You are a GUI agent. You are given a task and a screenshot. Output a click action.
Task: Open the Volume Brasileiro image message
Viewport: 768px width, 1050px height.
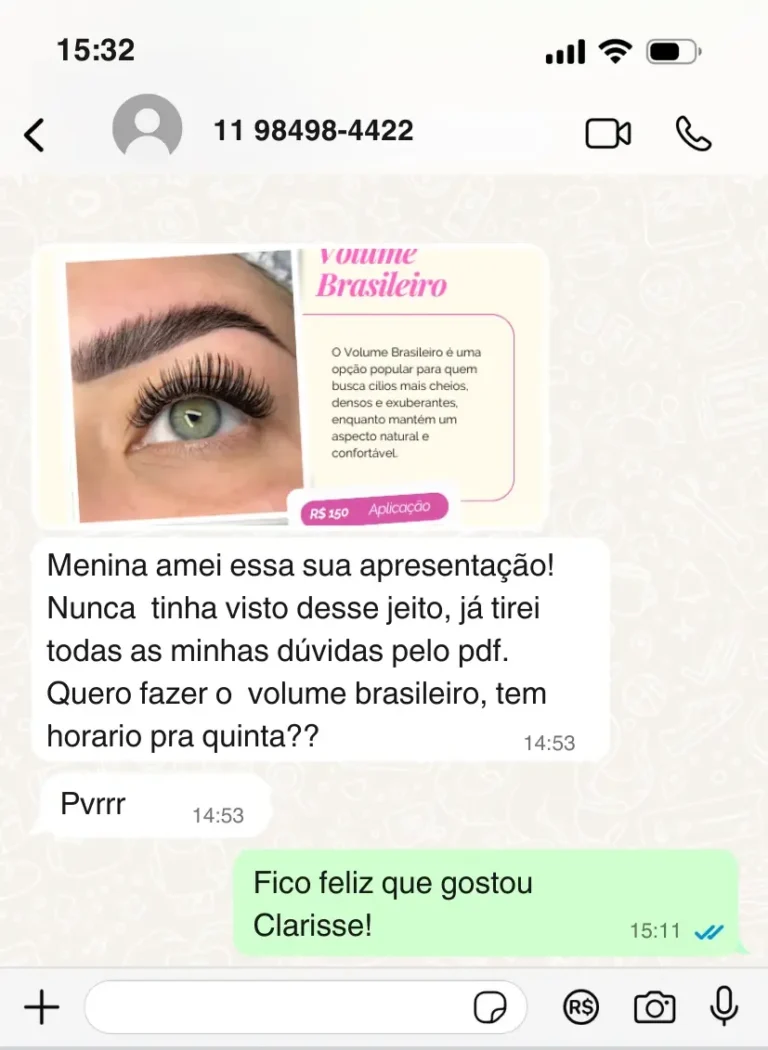290,386
